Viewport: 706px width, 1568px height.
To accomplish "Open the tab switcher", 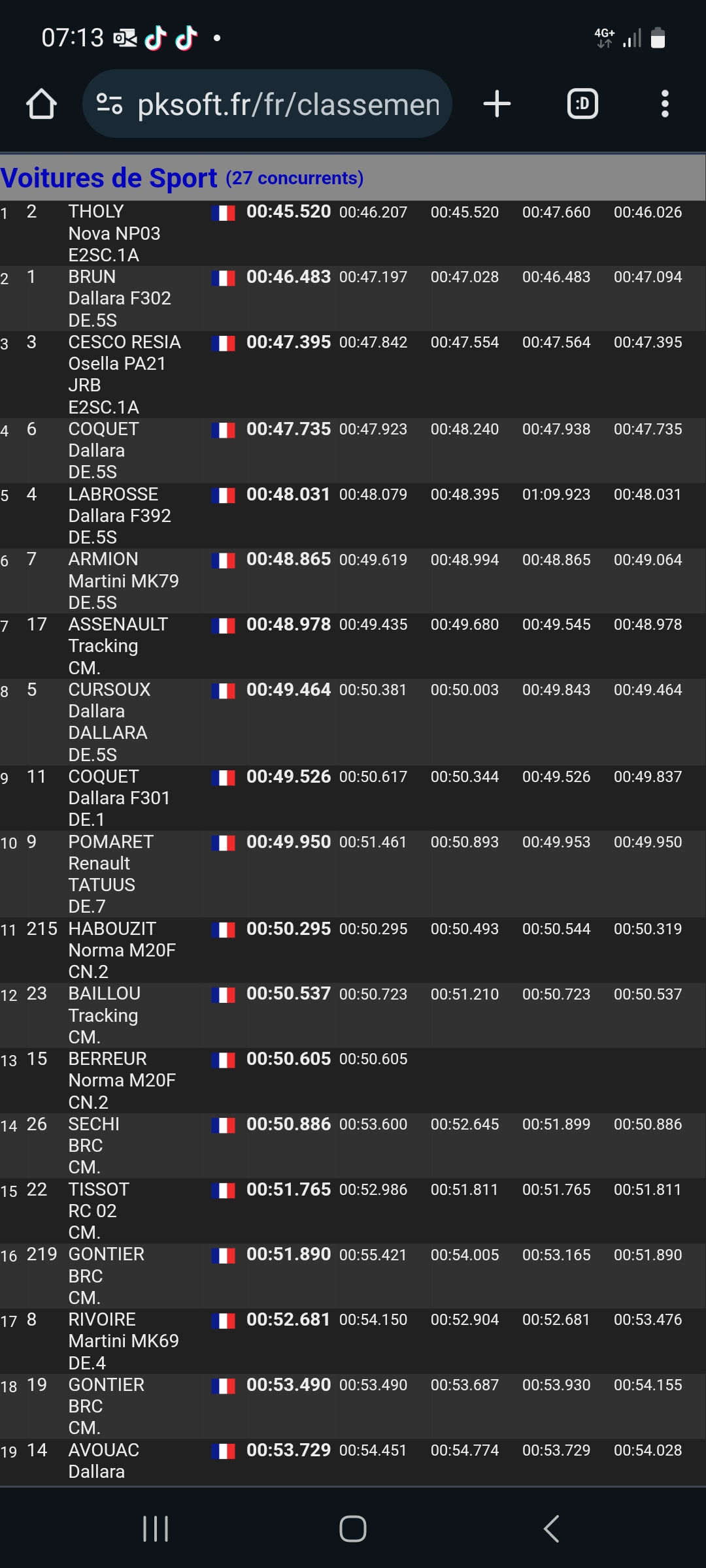I will [582, 104].
